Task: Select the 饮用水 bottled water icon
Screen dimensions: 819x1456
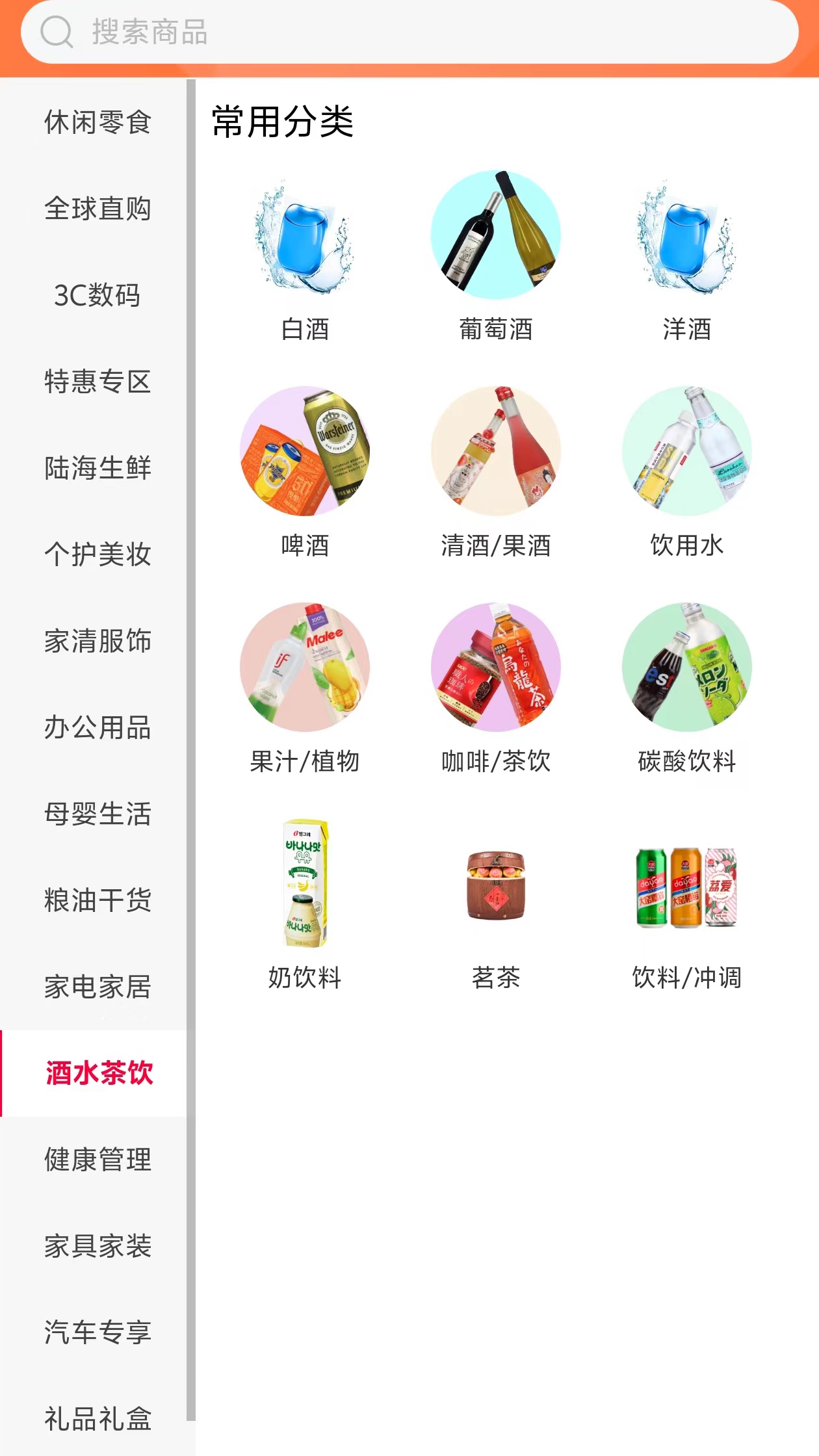Action: pos(688,455)
